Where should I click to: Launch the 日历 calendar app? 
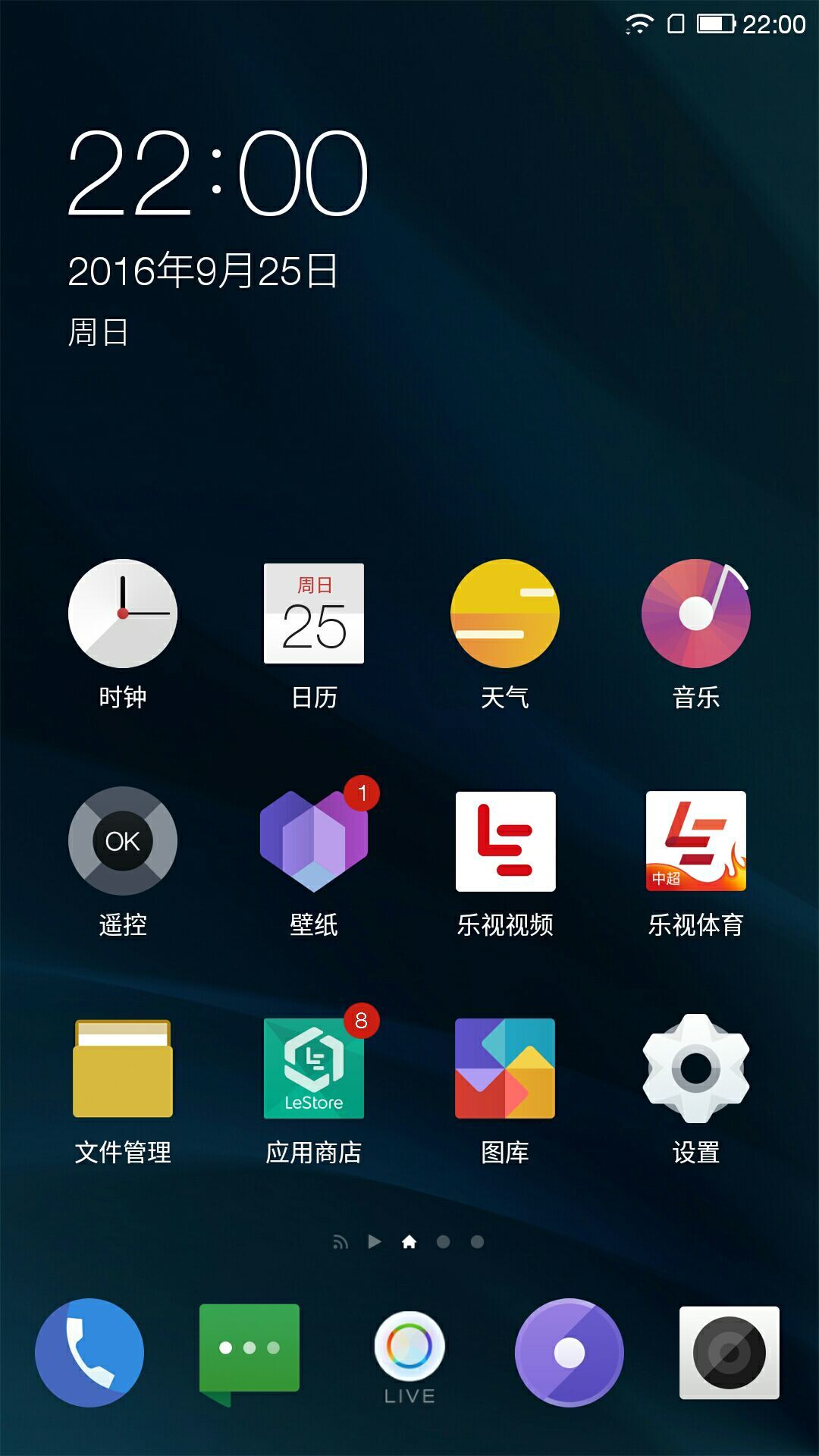click(314, 613)
